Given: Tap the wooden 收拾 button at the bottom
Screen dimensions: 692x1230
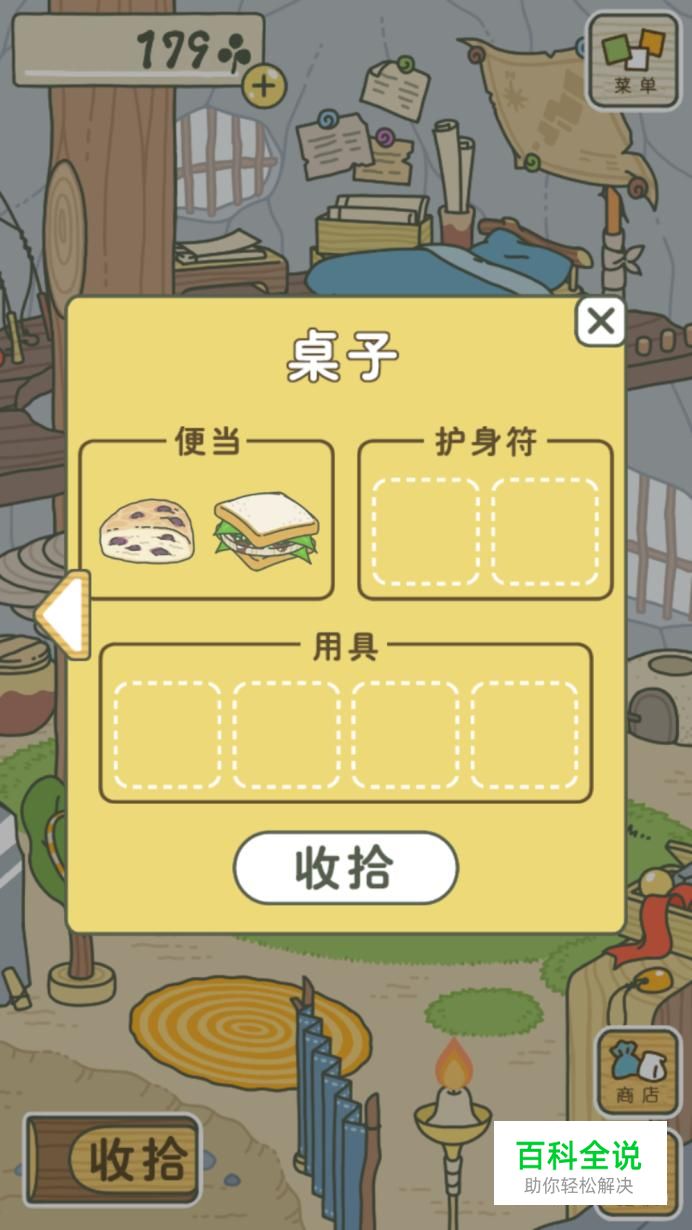Looking at the screenshot, I should tap(113, 1159).
